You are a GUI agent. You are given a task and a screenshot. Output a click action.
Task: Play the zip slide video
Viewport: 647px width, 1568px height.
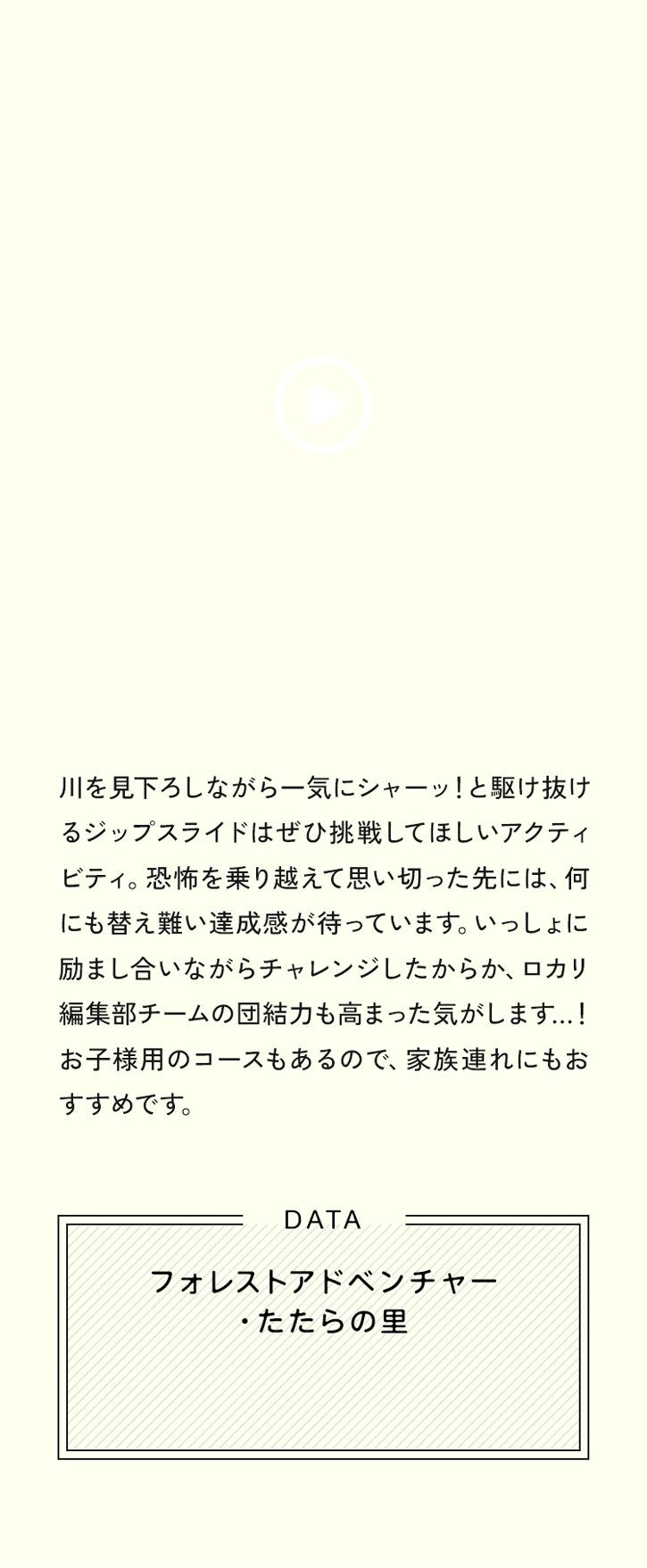[x=323, y=406]
